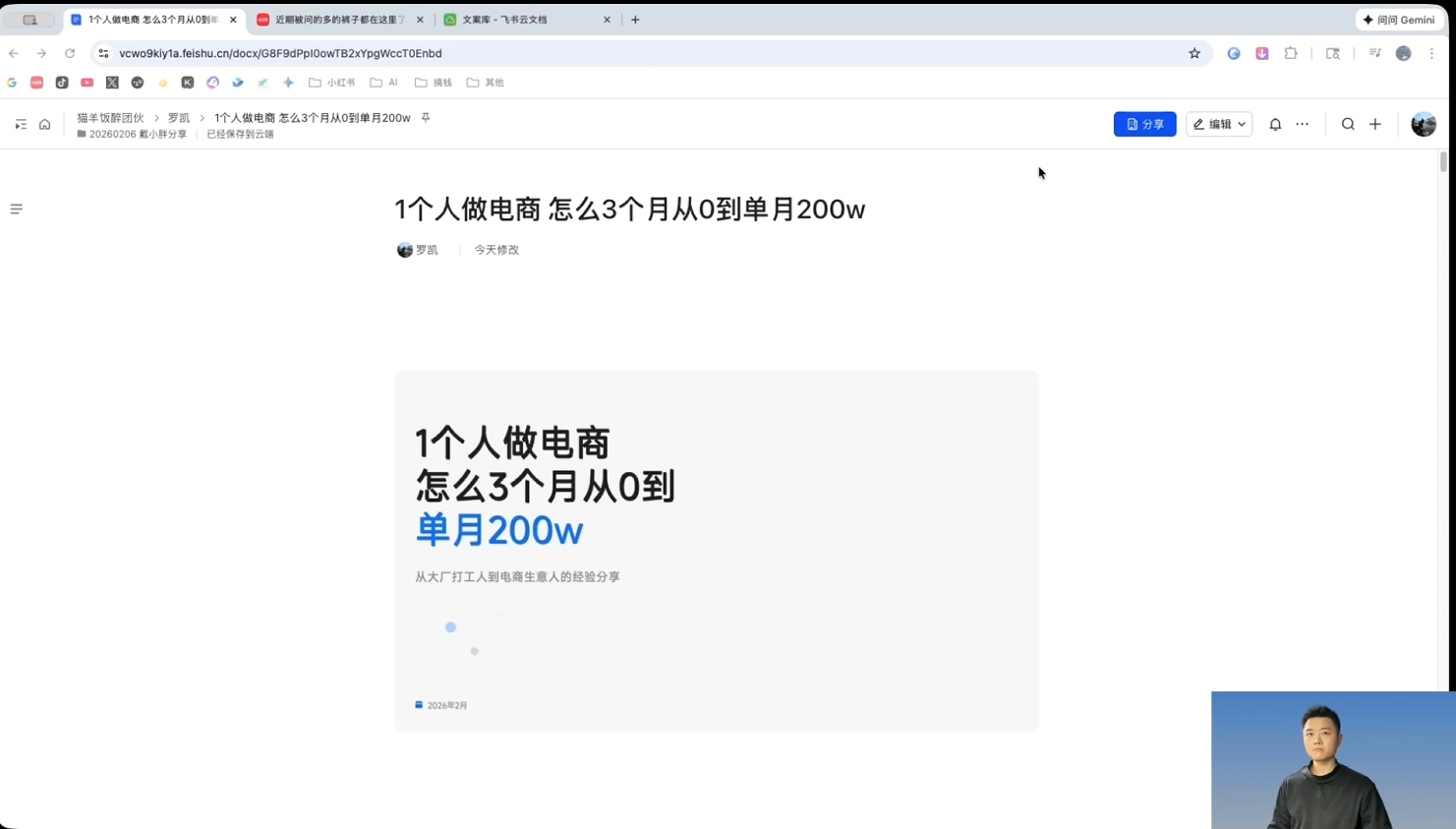Open the user profile avatar
The width and height of the screenshot is (1456, 829).
(1423, 124)
